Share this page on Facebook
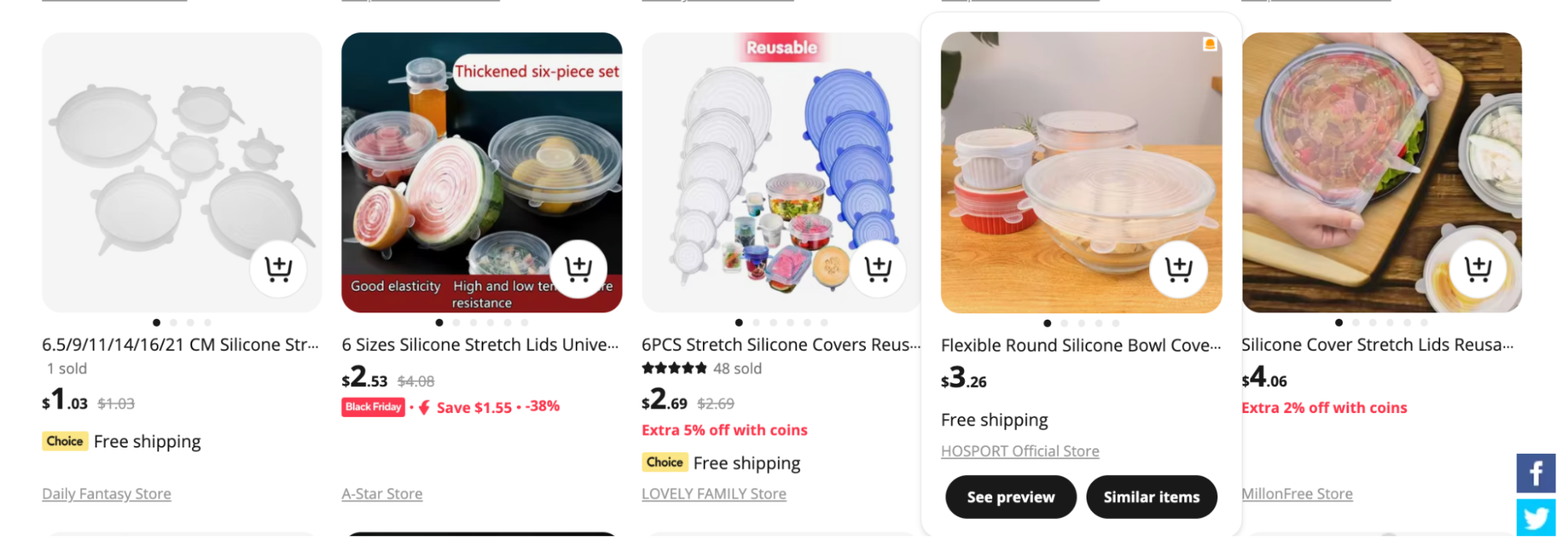 pyautogui.click(x=1535, y=473)
